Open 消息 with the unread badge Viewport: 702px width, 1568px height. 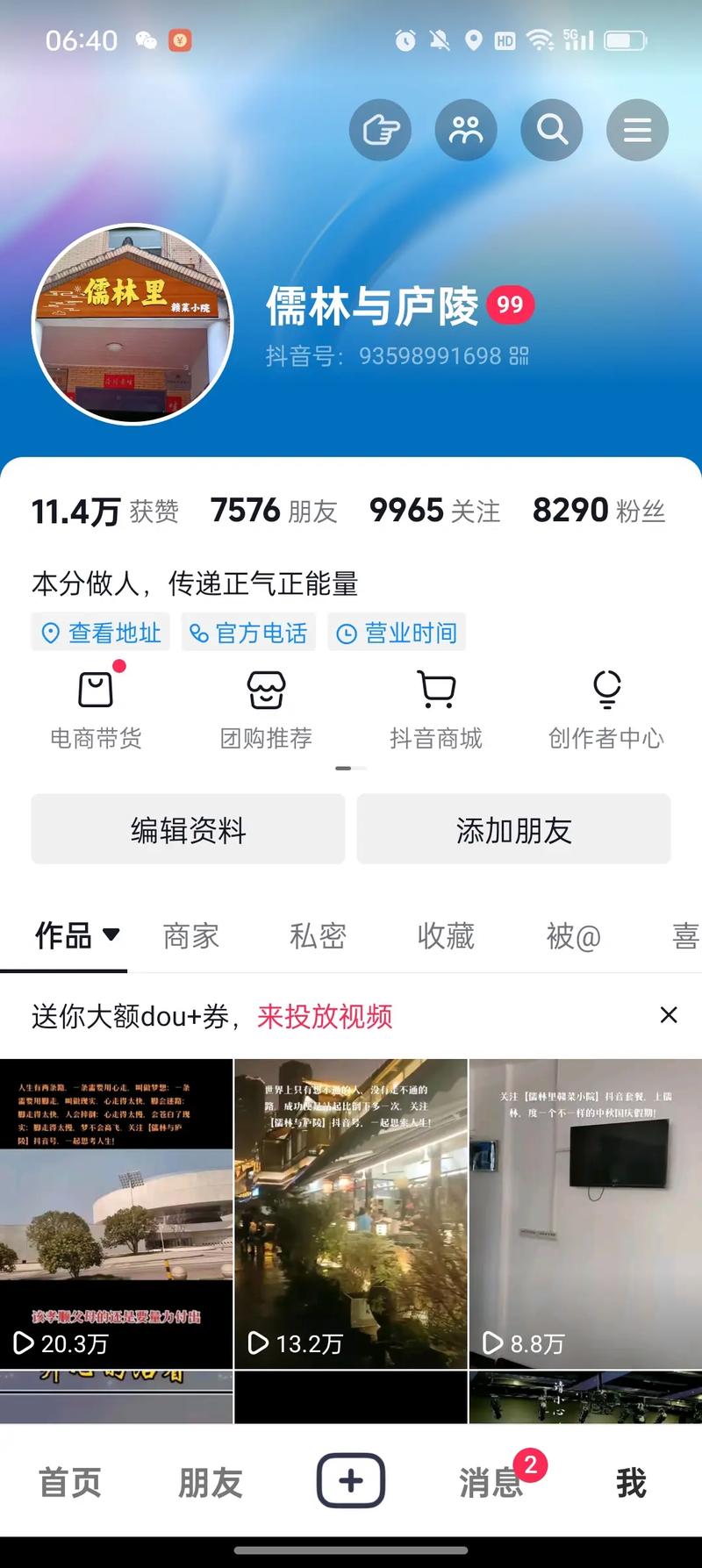(490, 1483)
